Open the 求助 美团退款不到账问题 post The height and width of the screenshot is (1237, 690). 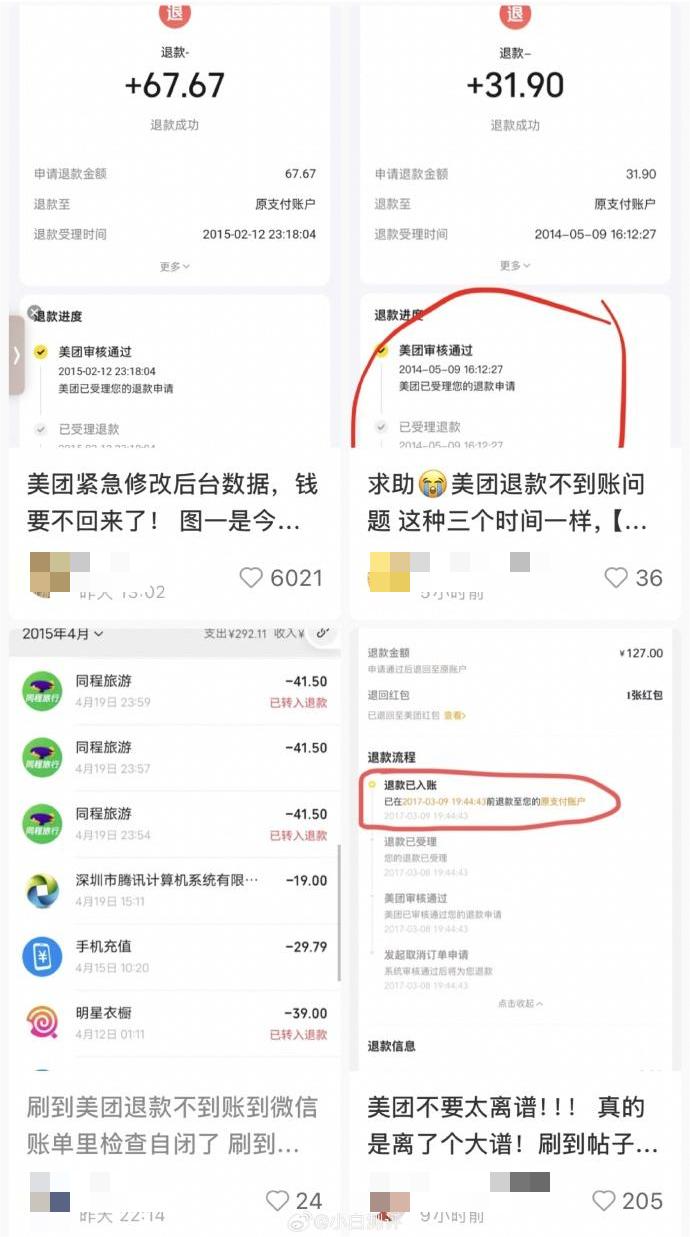pos(510,503)
